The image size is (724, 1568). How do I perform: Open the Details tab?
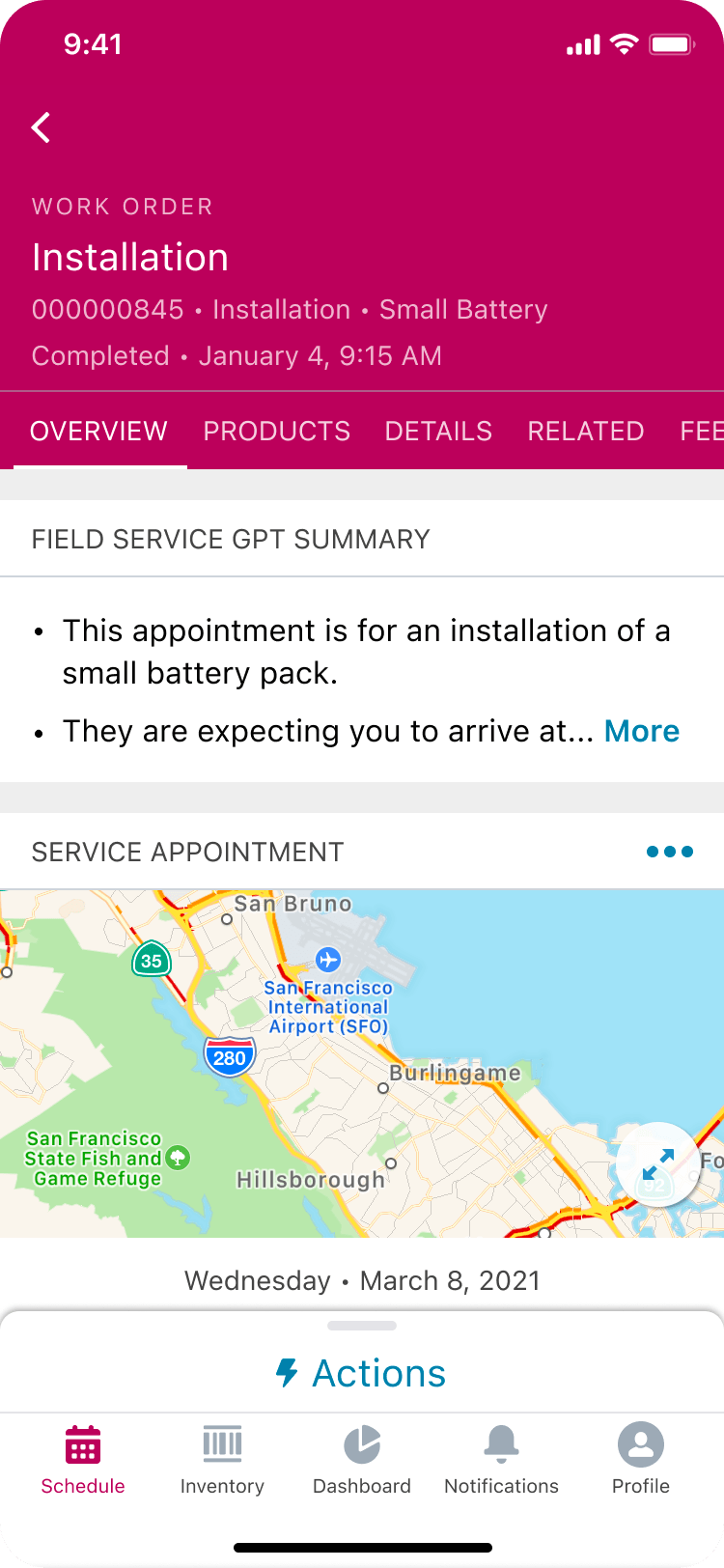(x=438, y=431)
